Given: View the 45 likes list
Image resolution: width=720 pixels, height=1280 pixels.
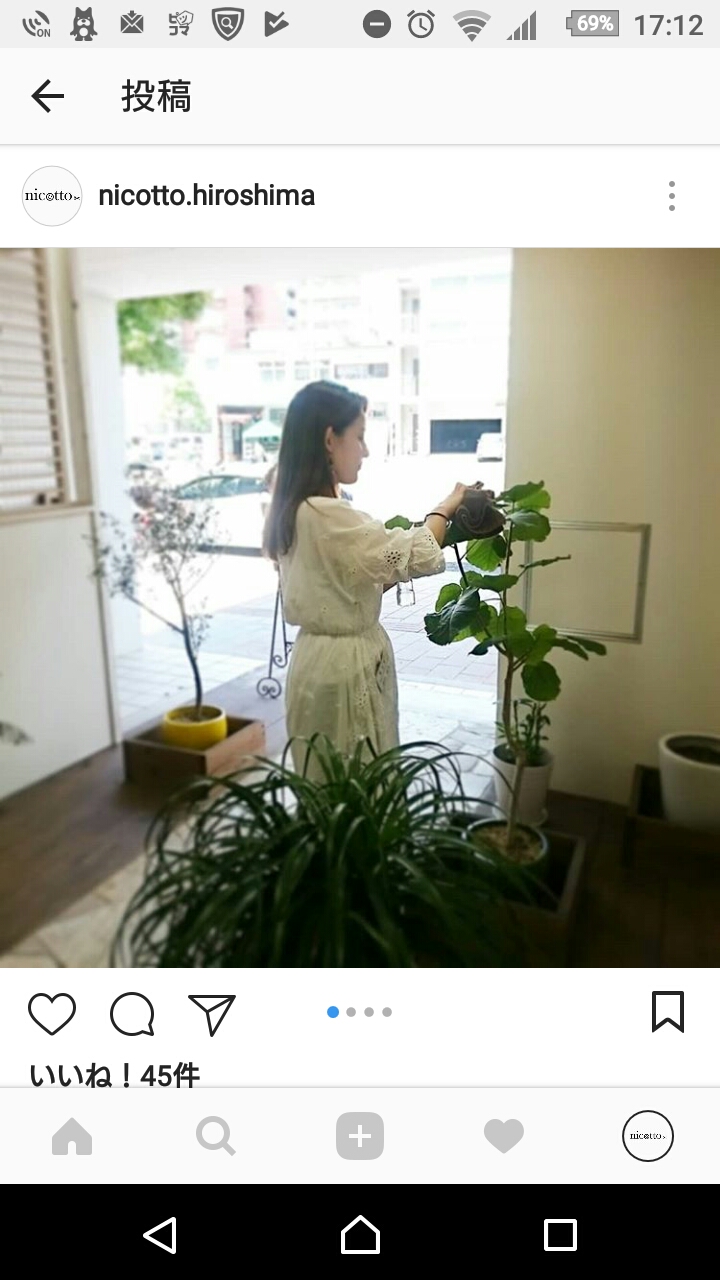Looking at the screenshot, I should click(x=115, y=1075).
